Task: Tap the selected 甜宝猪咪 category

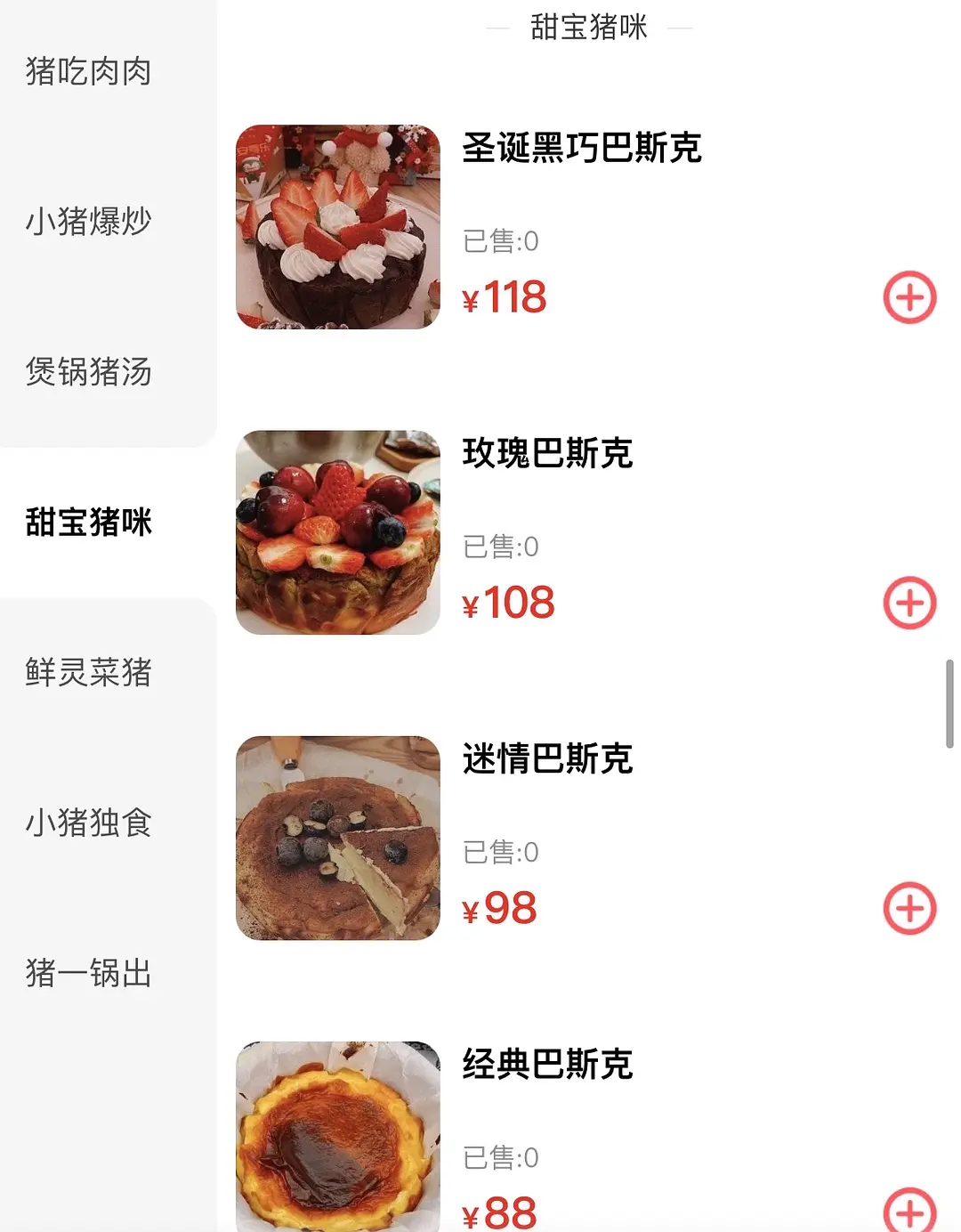Action: (x=89, y=522)
